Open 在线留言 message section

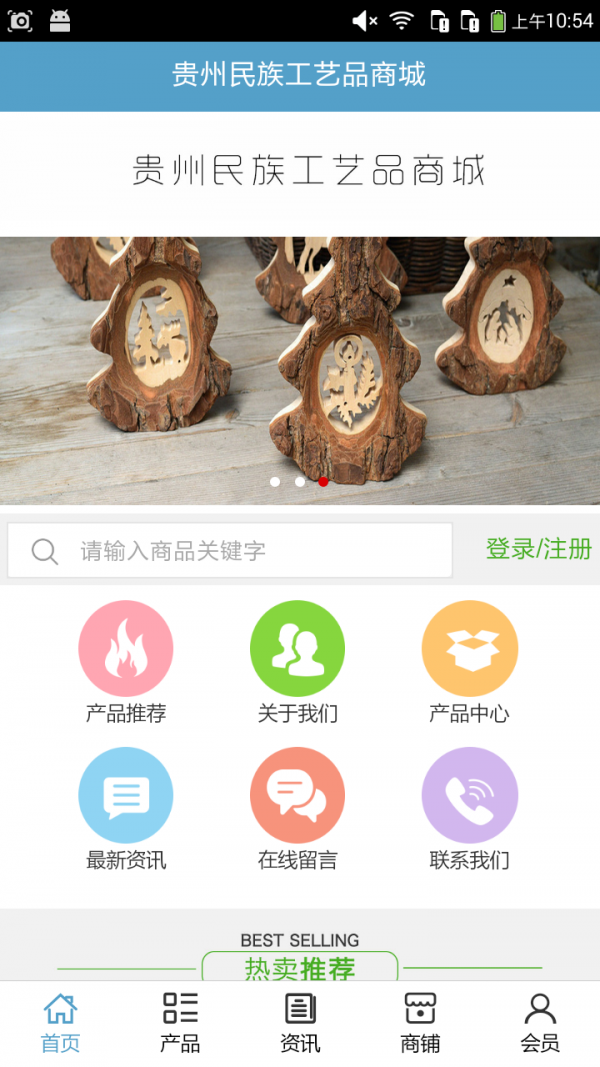298,796
